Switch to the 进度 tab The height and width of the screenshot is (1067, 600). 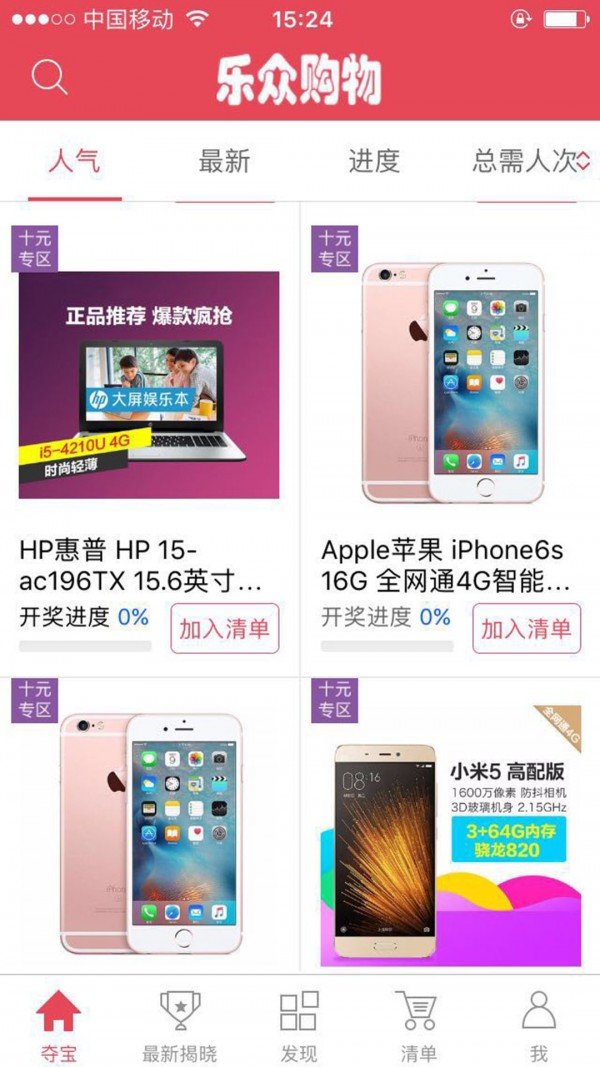[x=374, y=161]
